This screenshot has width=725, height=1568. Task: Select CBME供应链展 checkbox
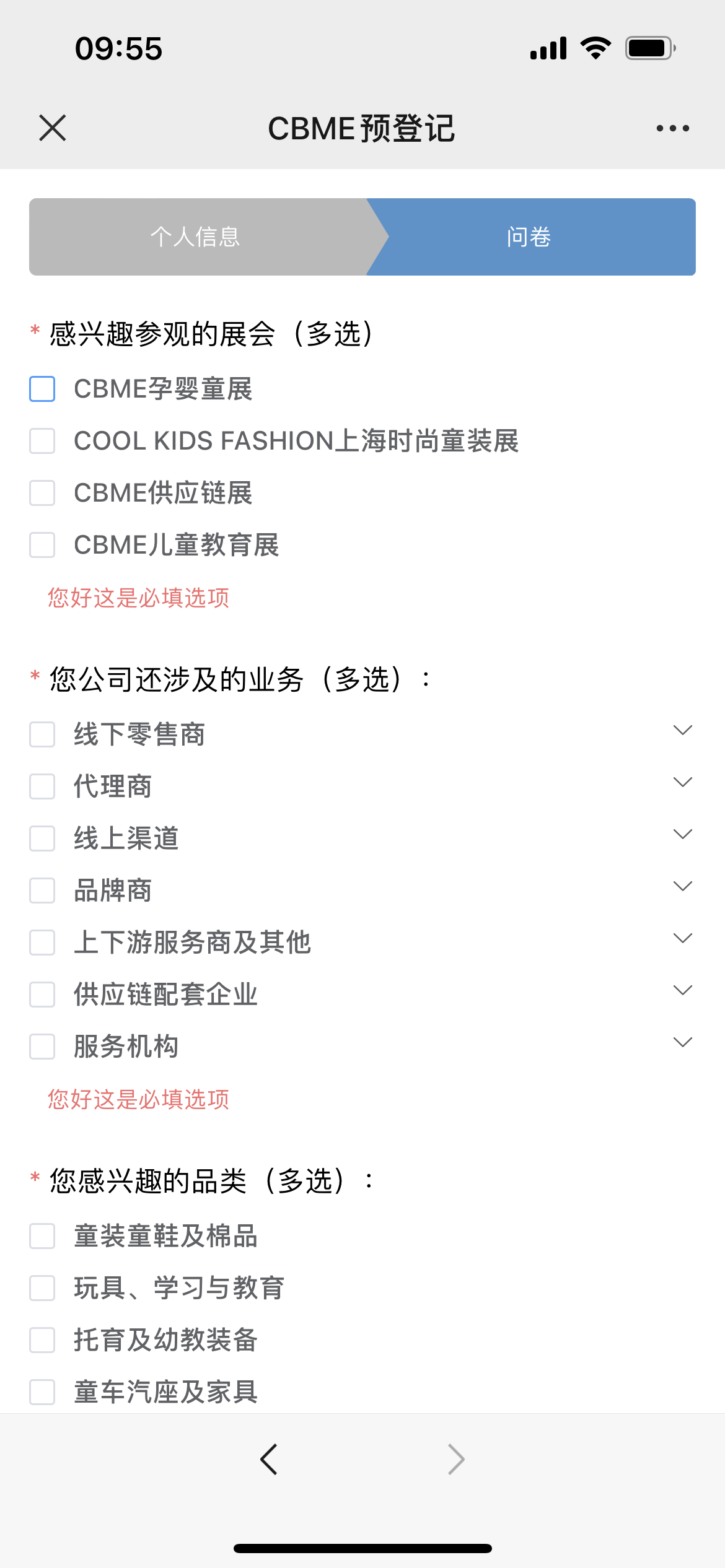(42, 493)
